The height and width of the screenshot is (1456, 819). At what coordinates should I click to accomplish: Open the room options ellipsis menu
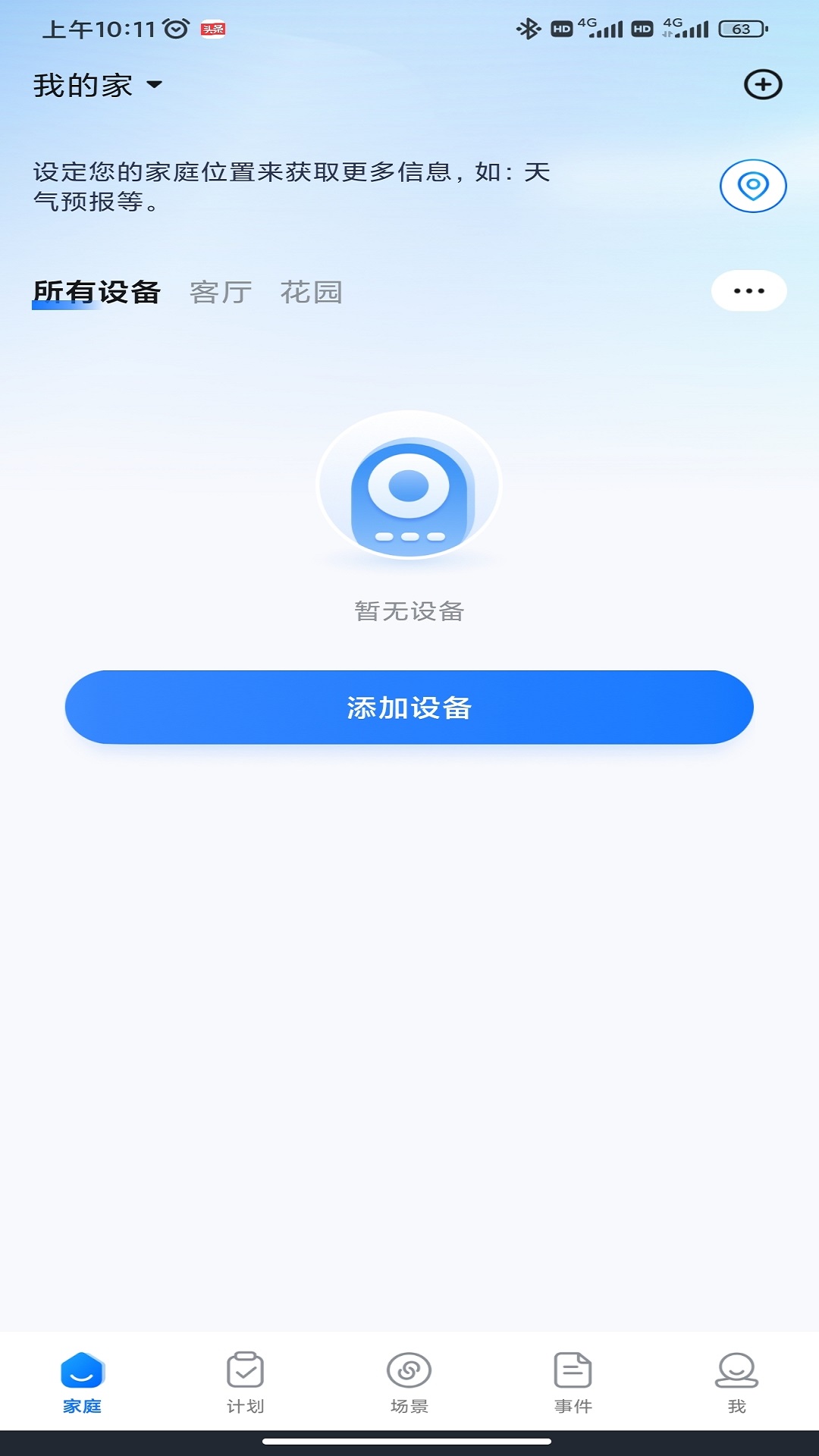748,290
